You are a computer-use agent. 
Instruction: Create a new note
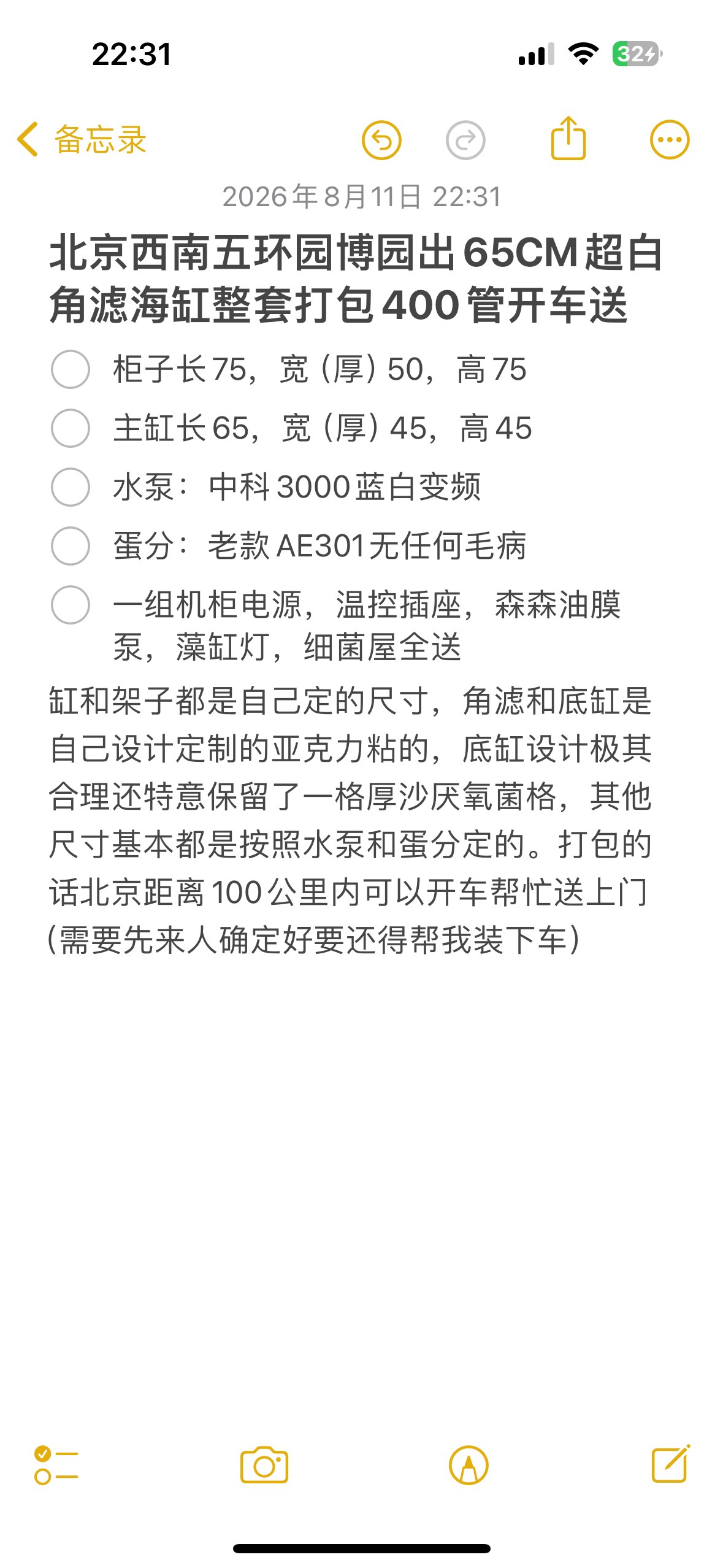coord(670,1463)
